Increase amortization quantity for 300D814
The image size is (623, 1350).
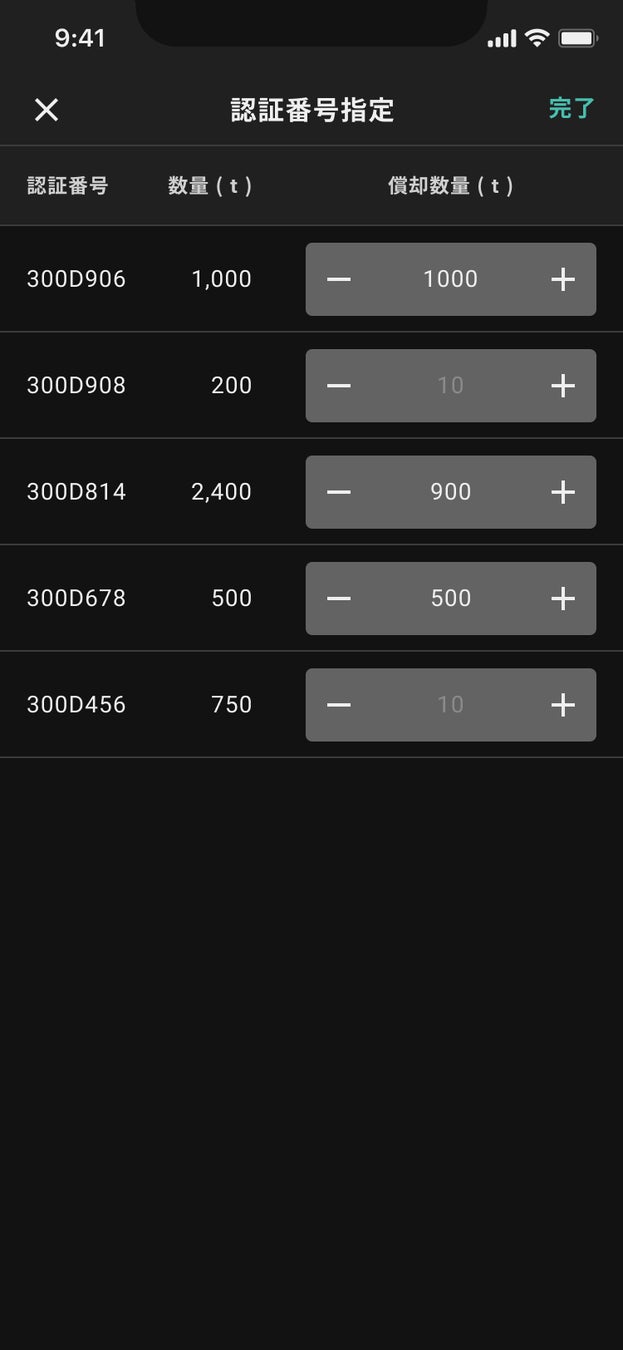(563, 492)
